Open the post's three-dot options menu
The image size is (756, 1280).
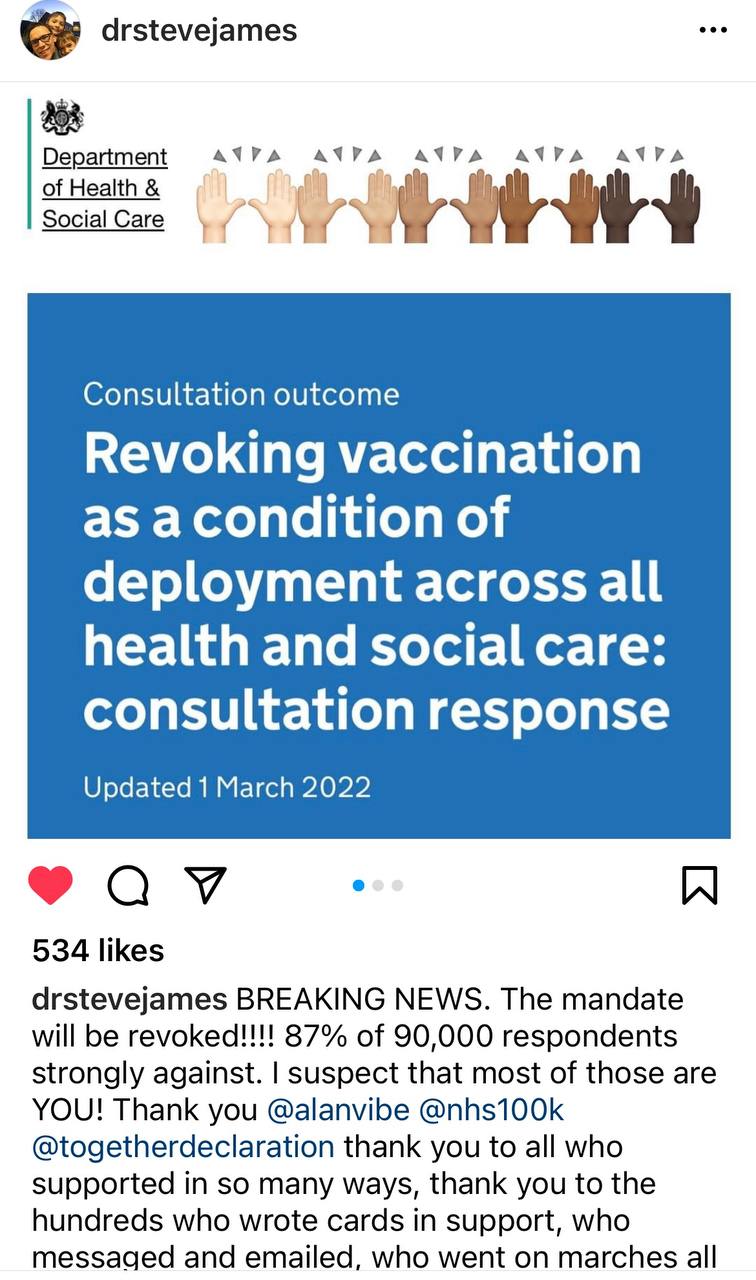click(x=712, y=31)
